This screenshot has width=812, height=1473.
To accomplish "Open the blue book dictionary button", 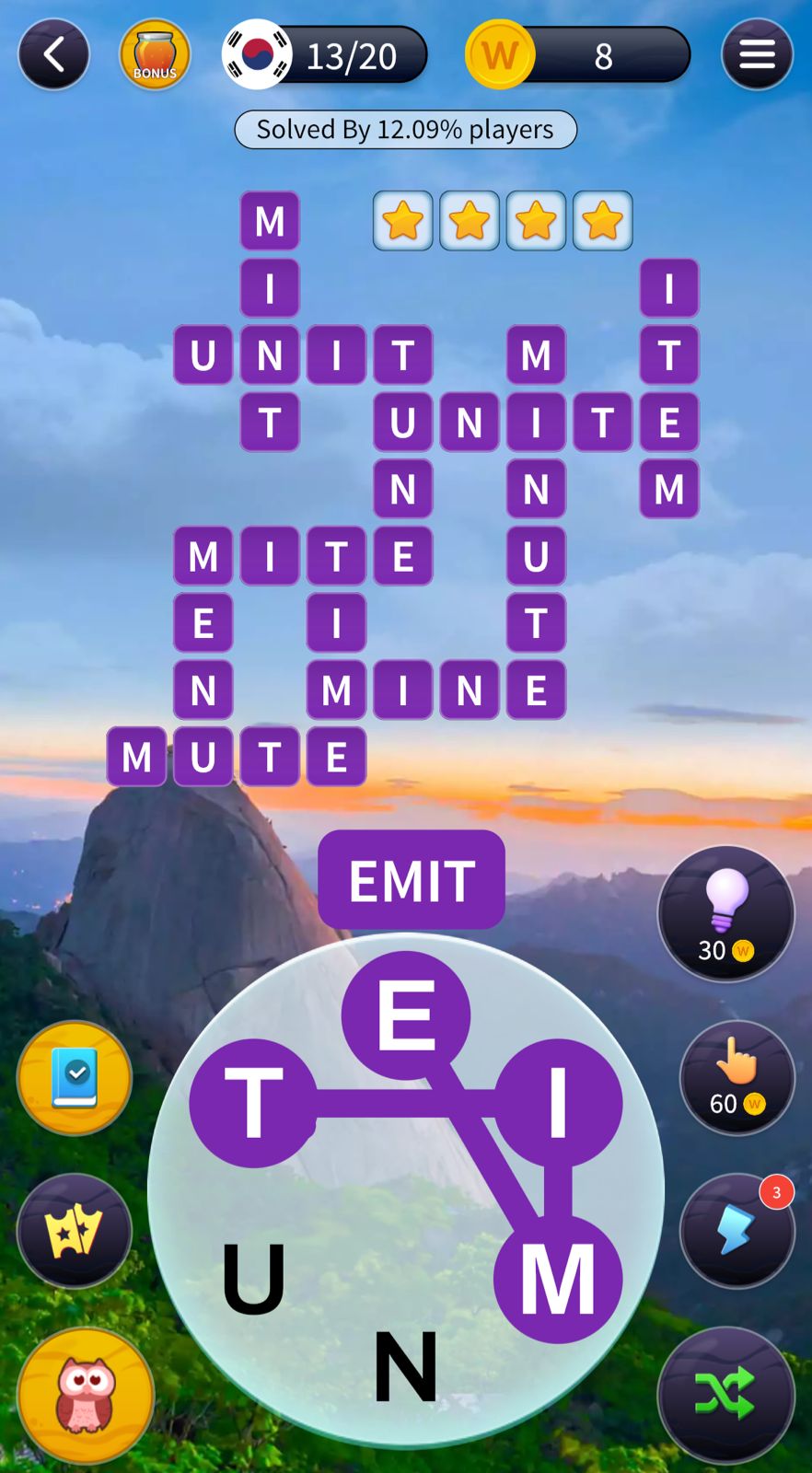I will pos(75,1077).
